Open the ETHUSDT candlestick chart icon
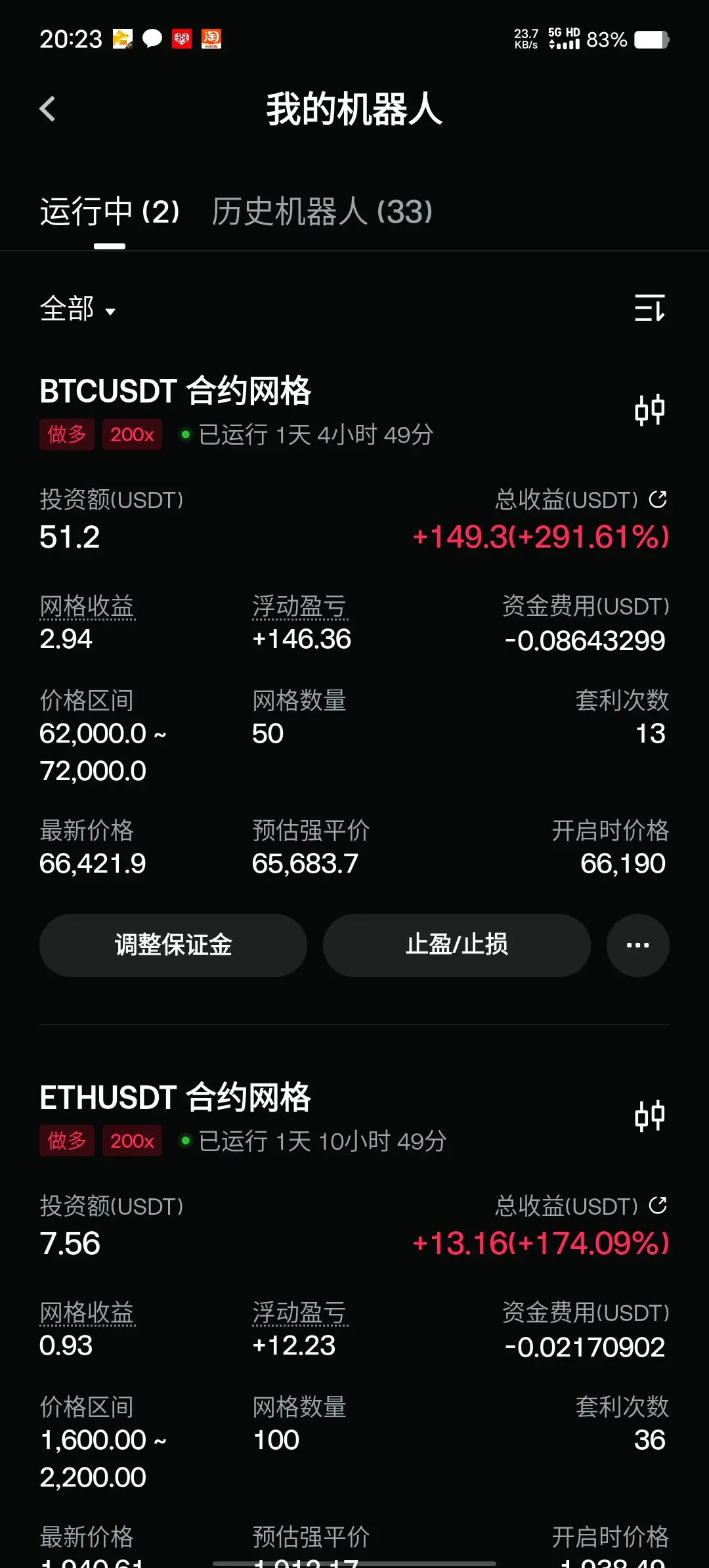709x1568 pixels. point(650,1116)
